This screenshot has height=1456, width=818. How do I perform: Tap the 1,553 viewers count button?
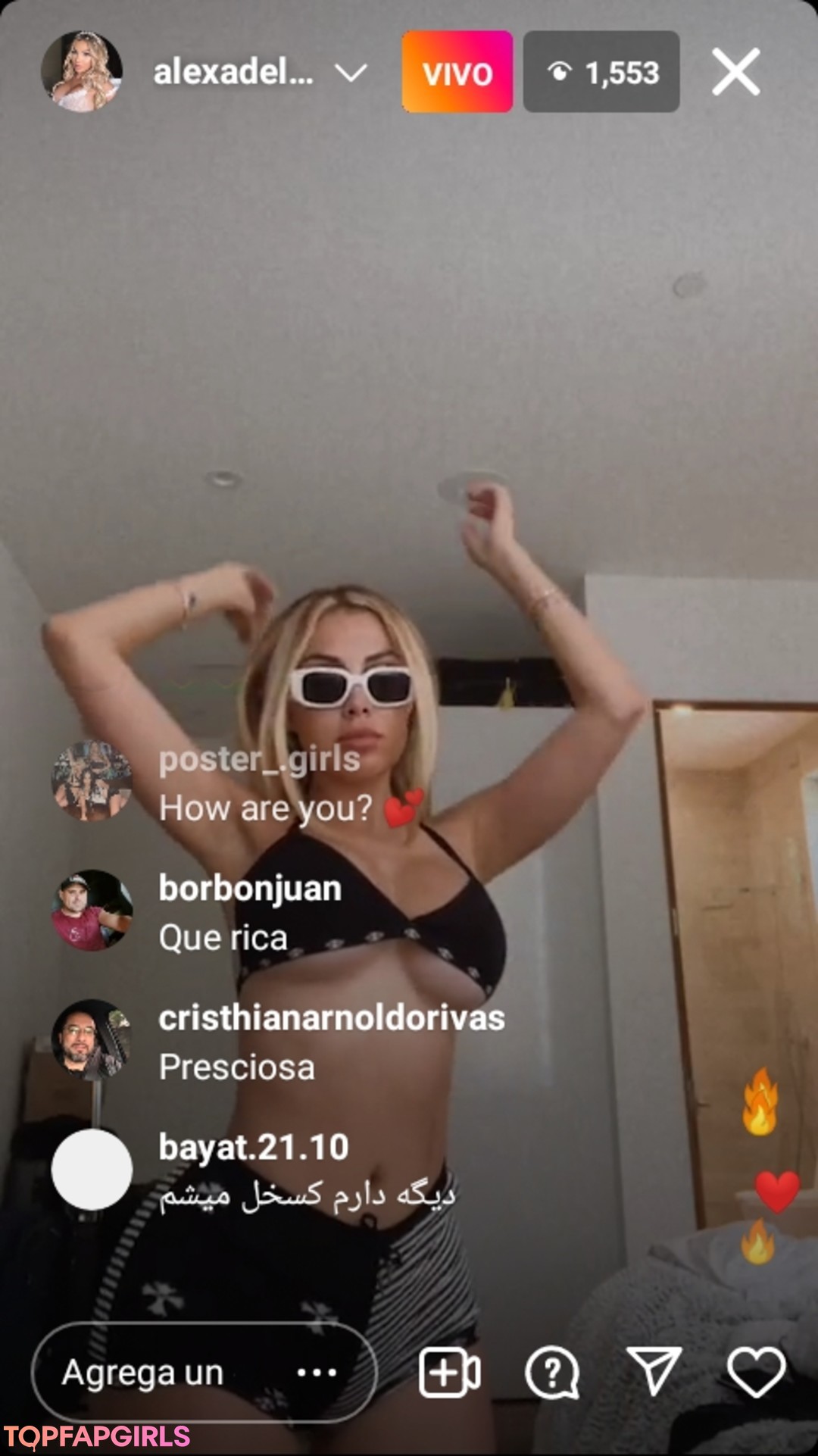click(x=601, y=73)
